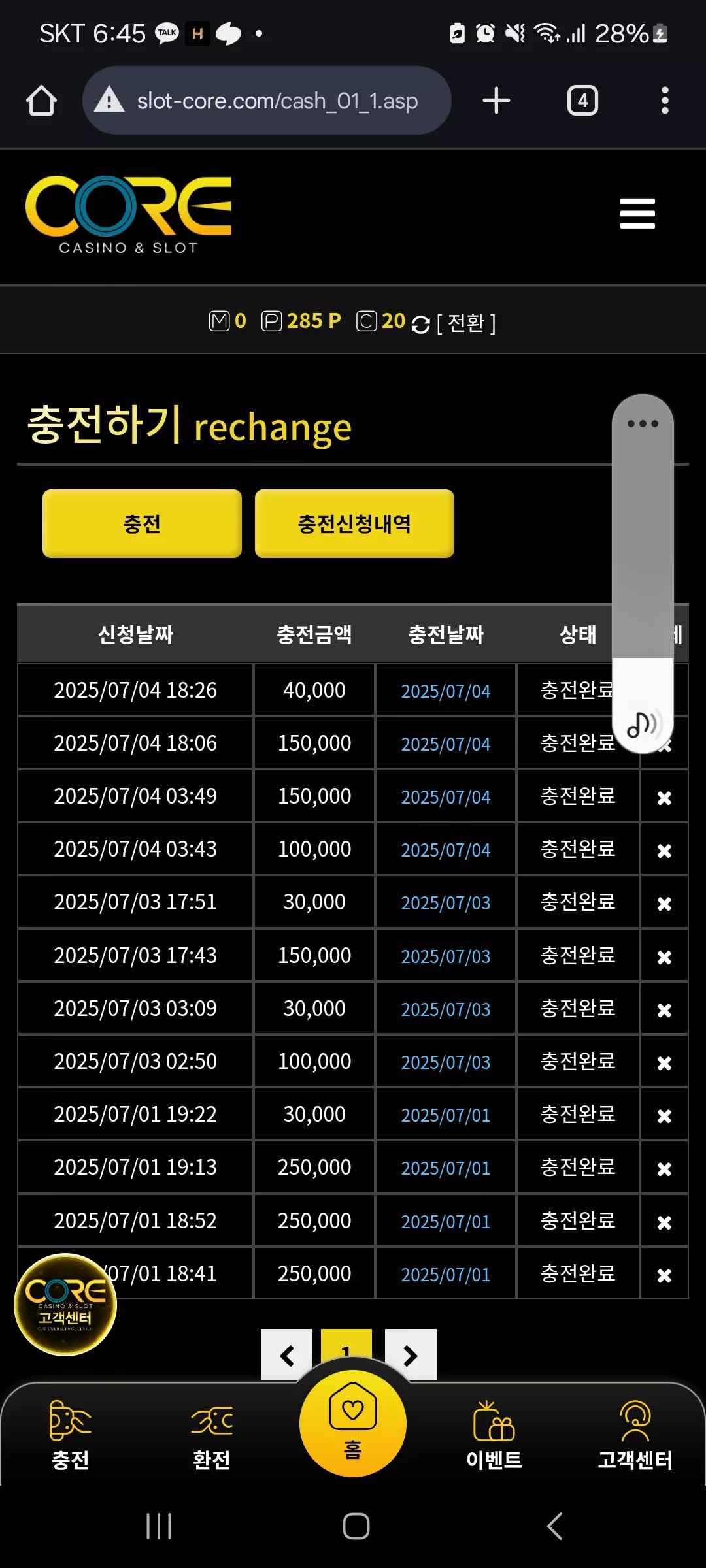Delete the 2025/07/03 17:51 charge record
The height and width of the screenshot is (1568, 706).
(x=664, y=904)
